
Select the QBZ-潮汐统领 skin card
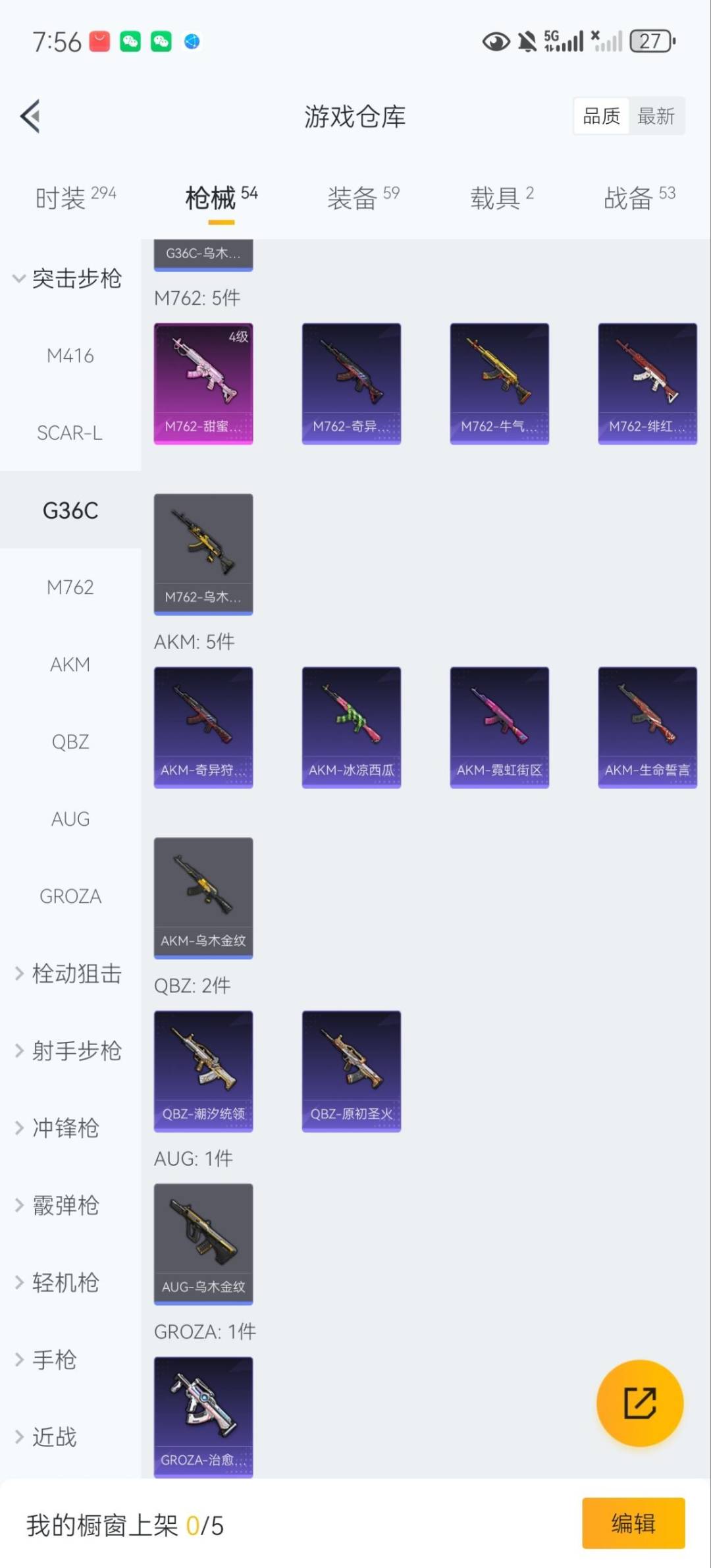point(203,1070)
